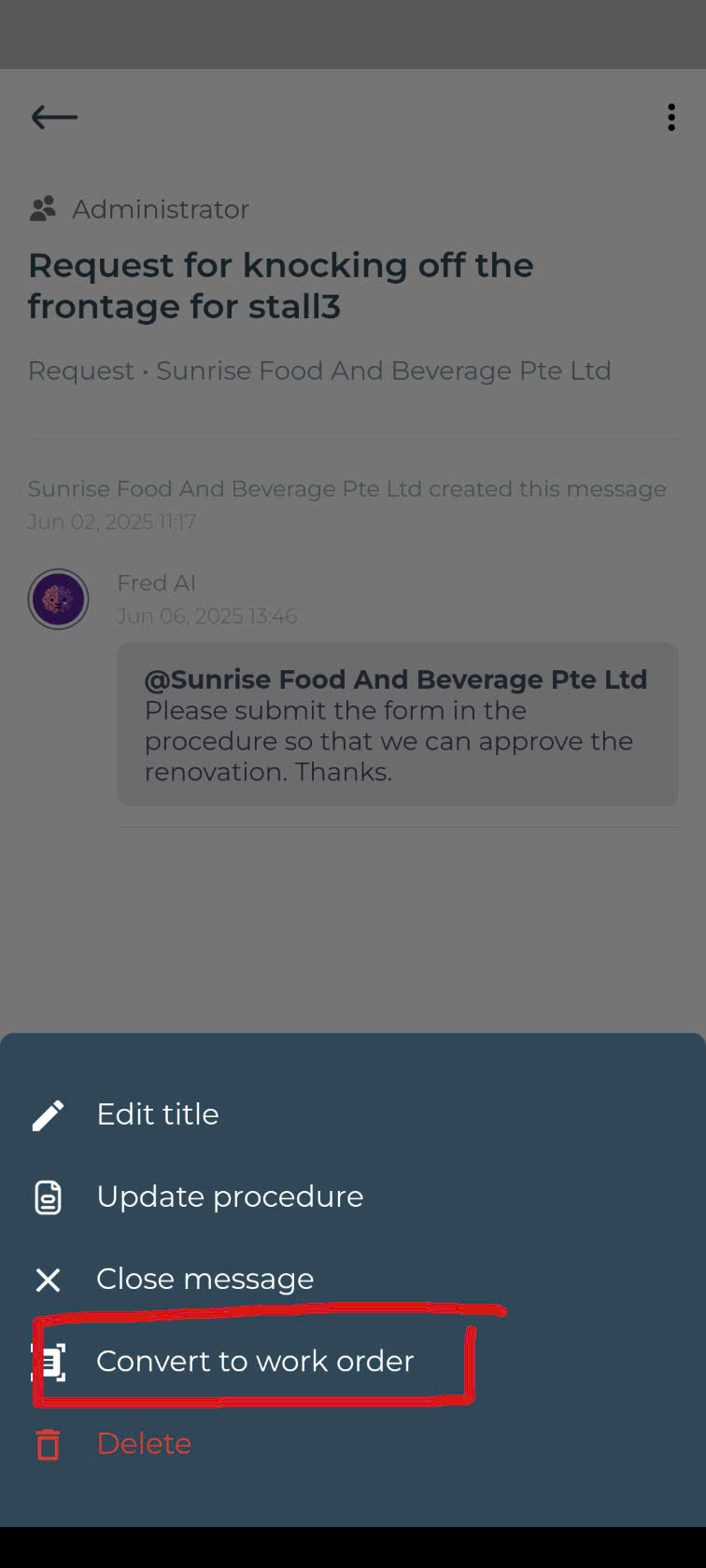Select Edit title option

(157, 1114)
